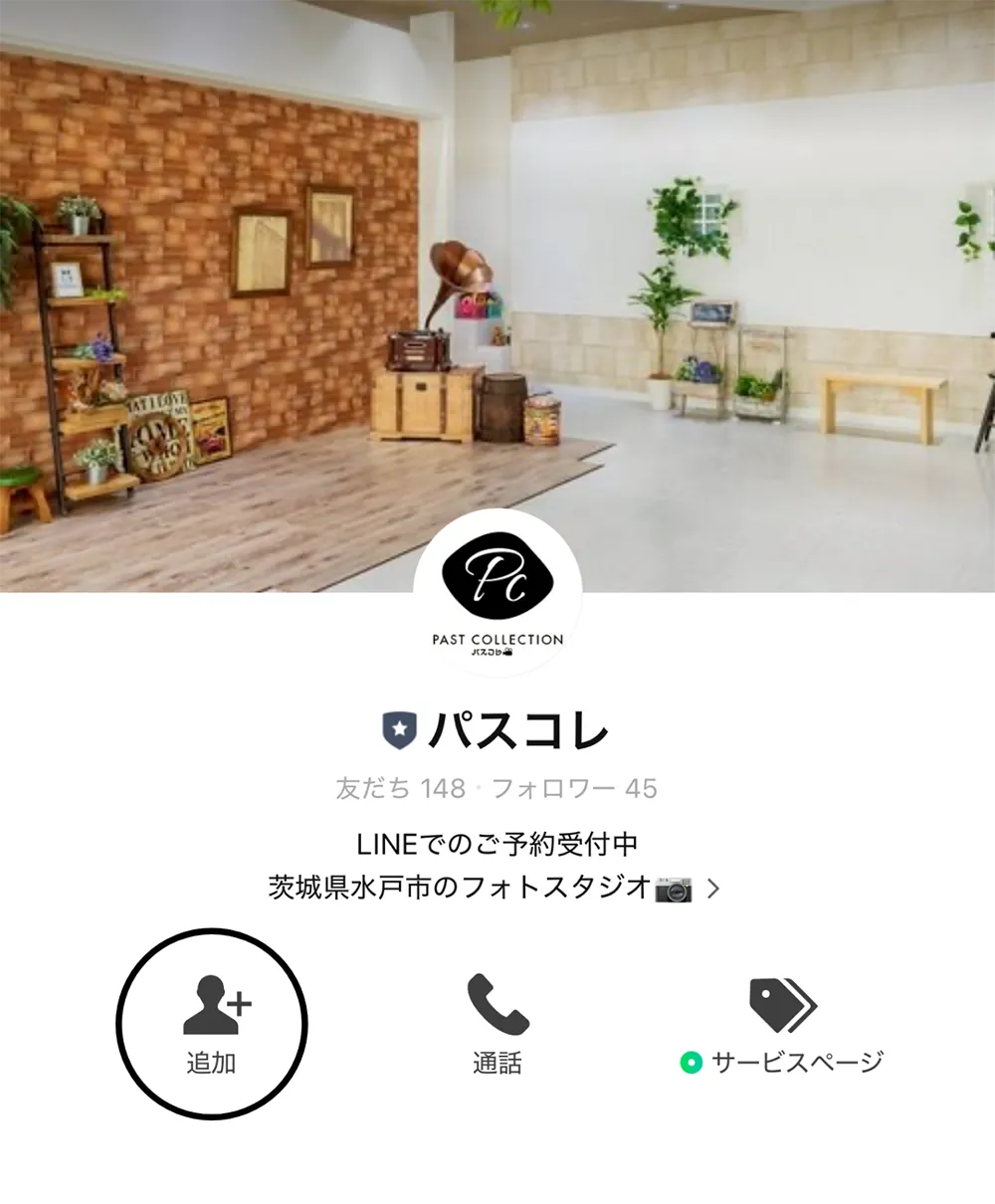Expand the status message with the chevron
995x1204 pixels.
(712, 889)
